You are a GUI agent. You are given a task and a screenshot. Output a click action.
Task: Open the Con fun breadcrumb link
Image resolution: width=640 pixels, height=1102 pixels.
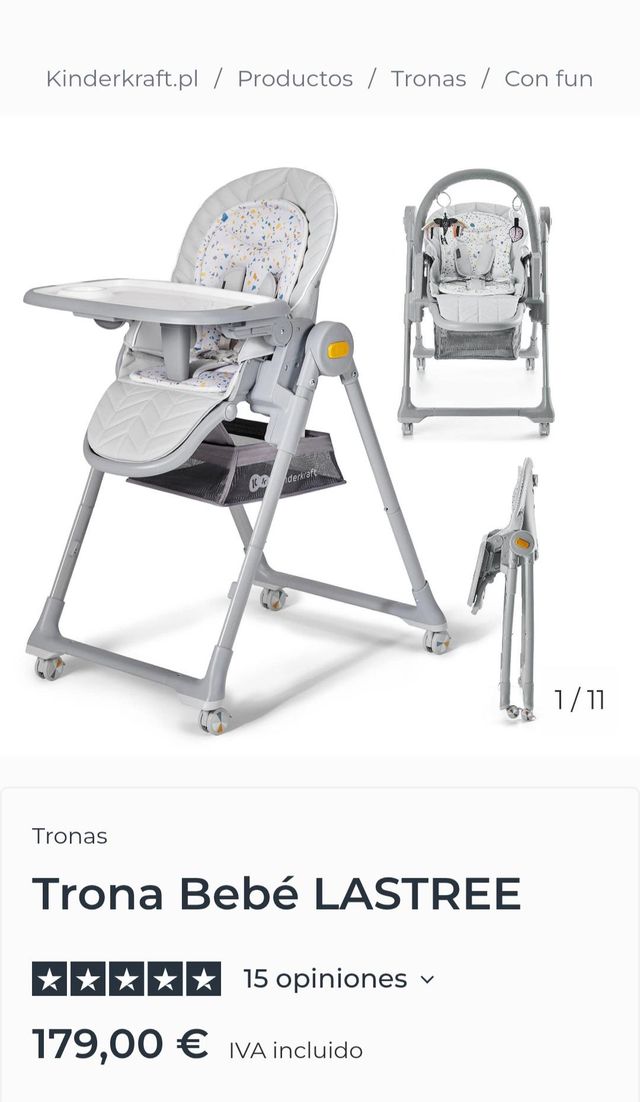[x=548, y=79]
